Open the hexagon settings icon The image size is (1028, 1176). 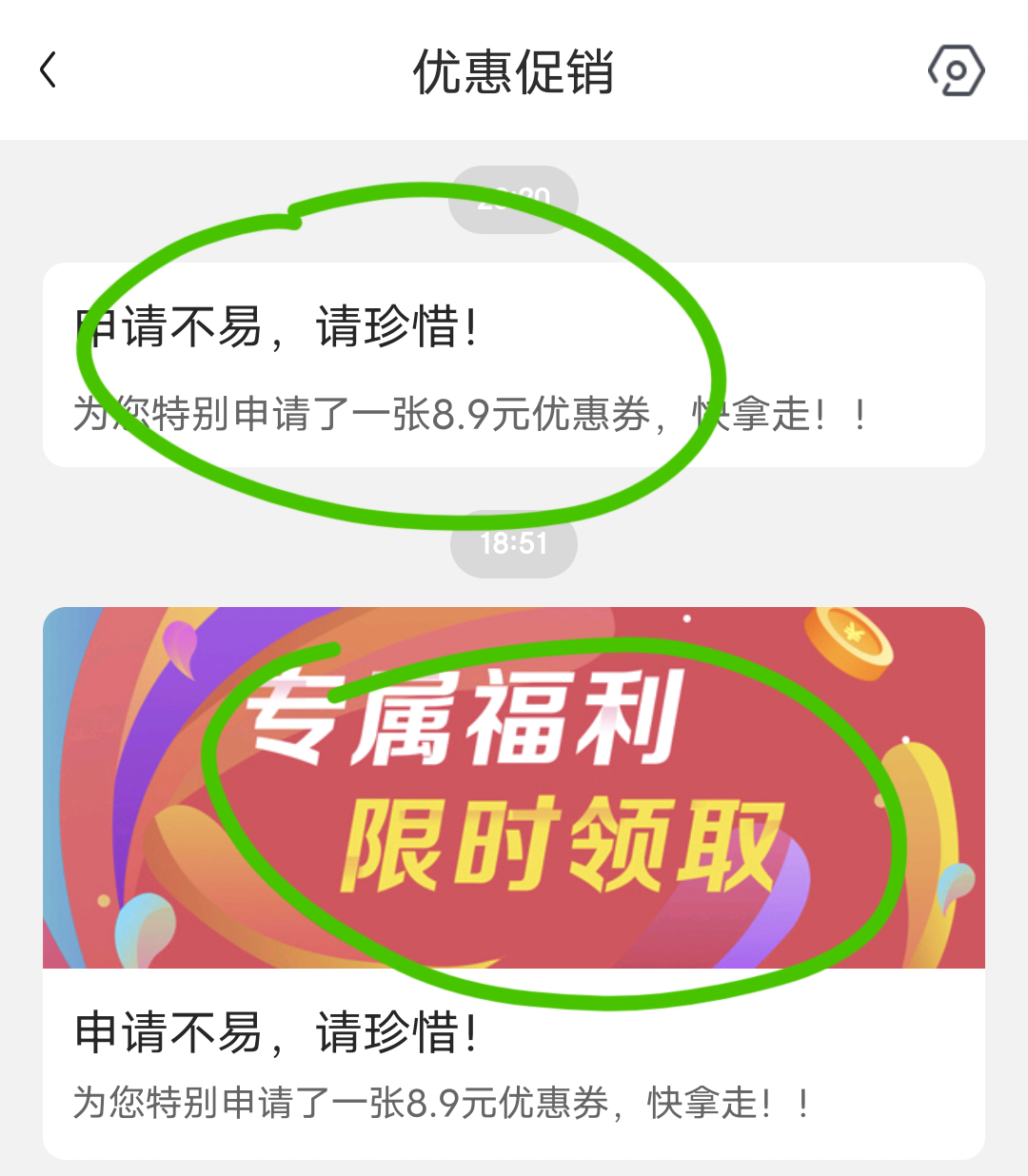[956, 70]
